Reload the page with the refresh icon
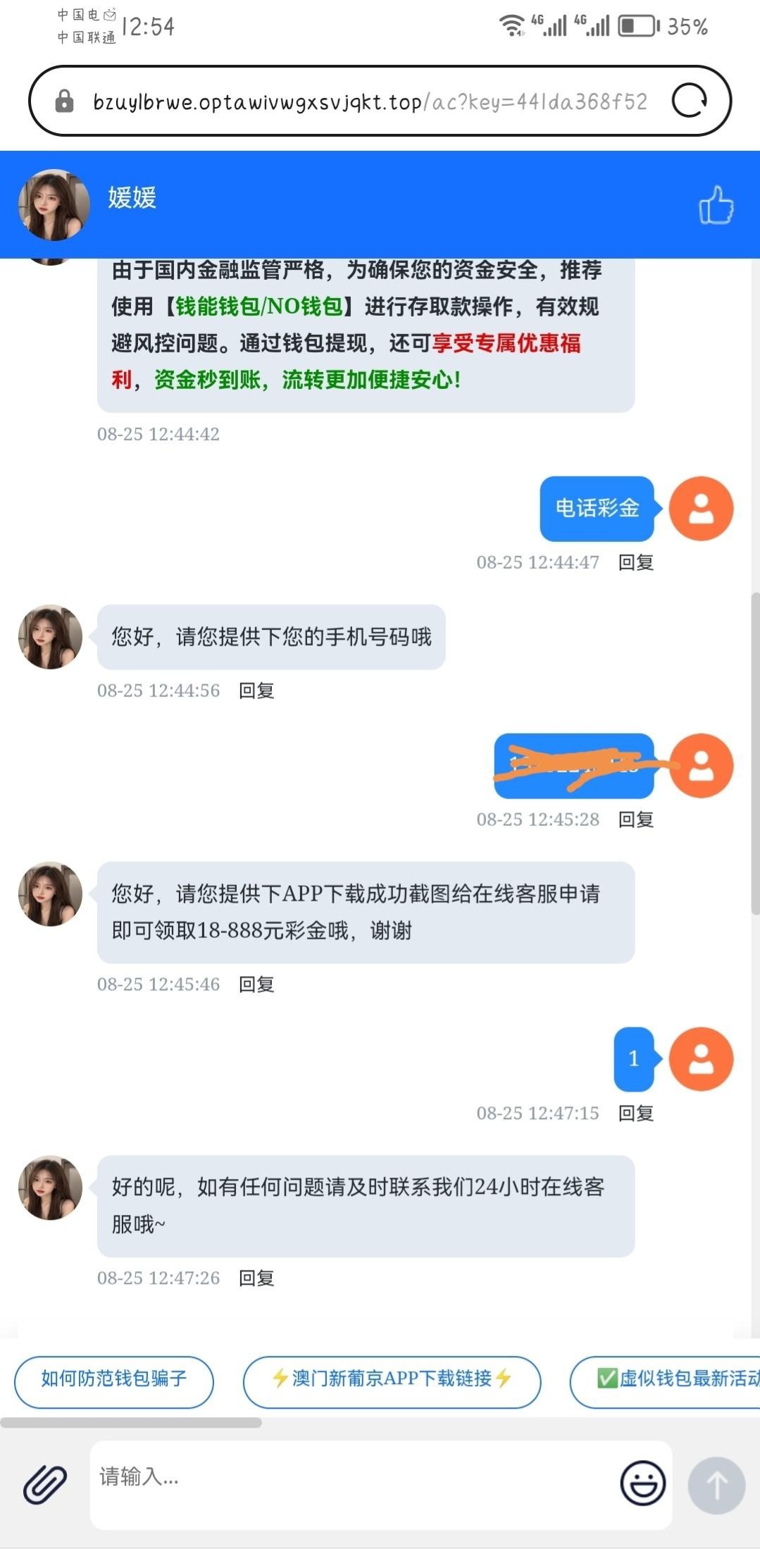This screenshot has height=1568, width=760. pos(689,101)
